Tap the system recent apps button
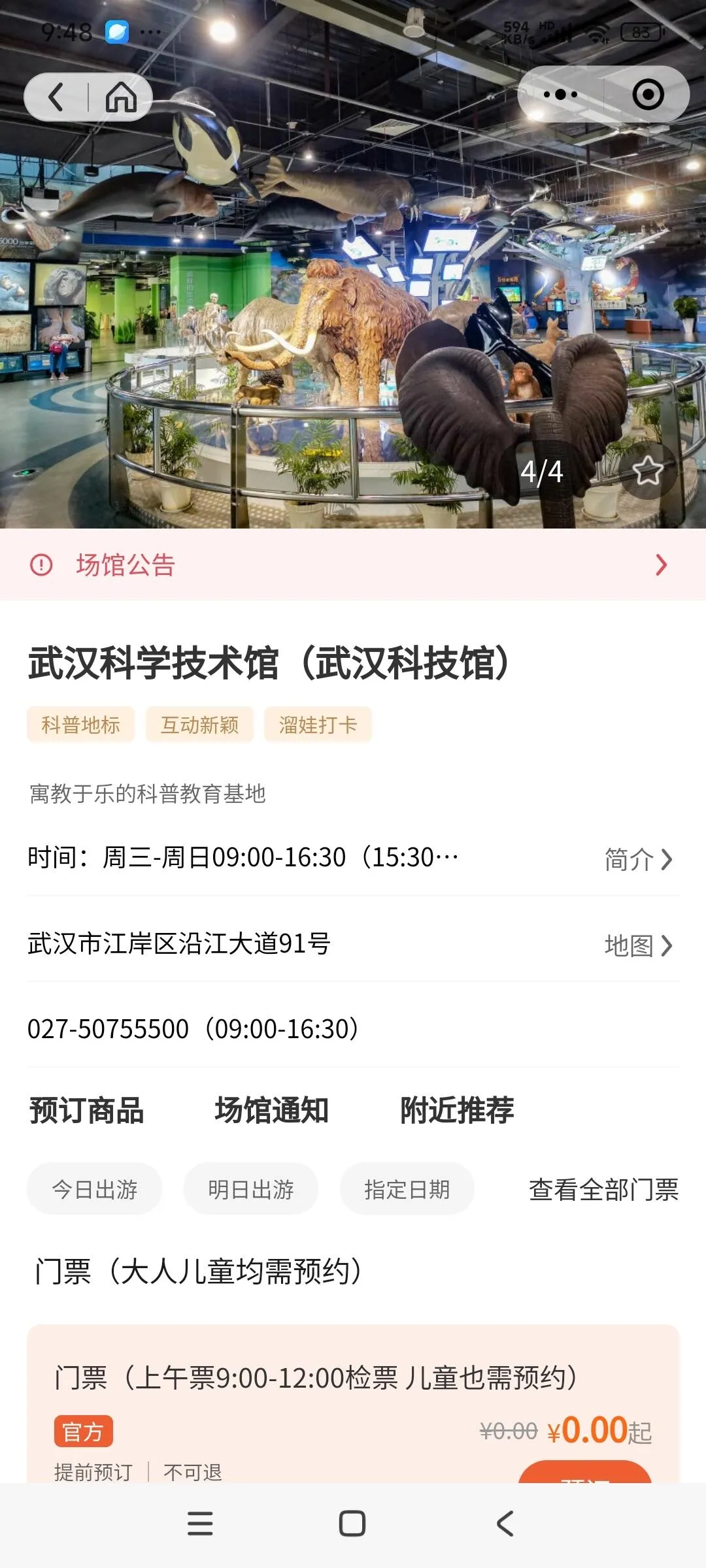706x1568 pixels. pyautogui.click(x=200, y=1524)
